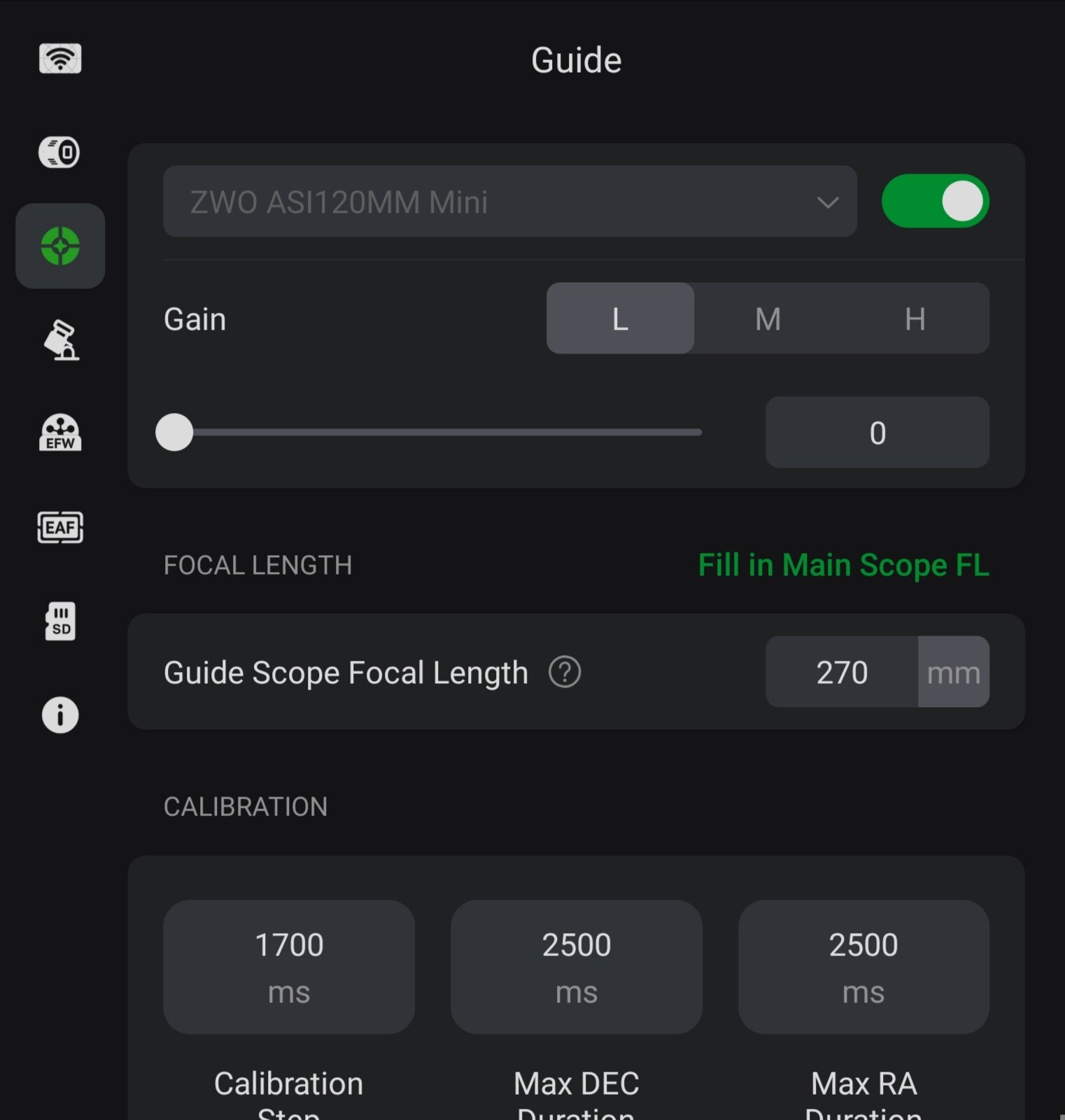Edit the 270 mm focal length field
This screenshot has height=1120, width=1065.
click(842, 672)
